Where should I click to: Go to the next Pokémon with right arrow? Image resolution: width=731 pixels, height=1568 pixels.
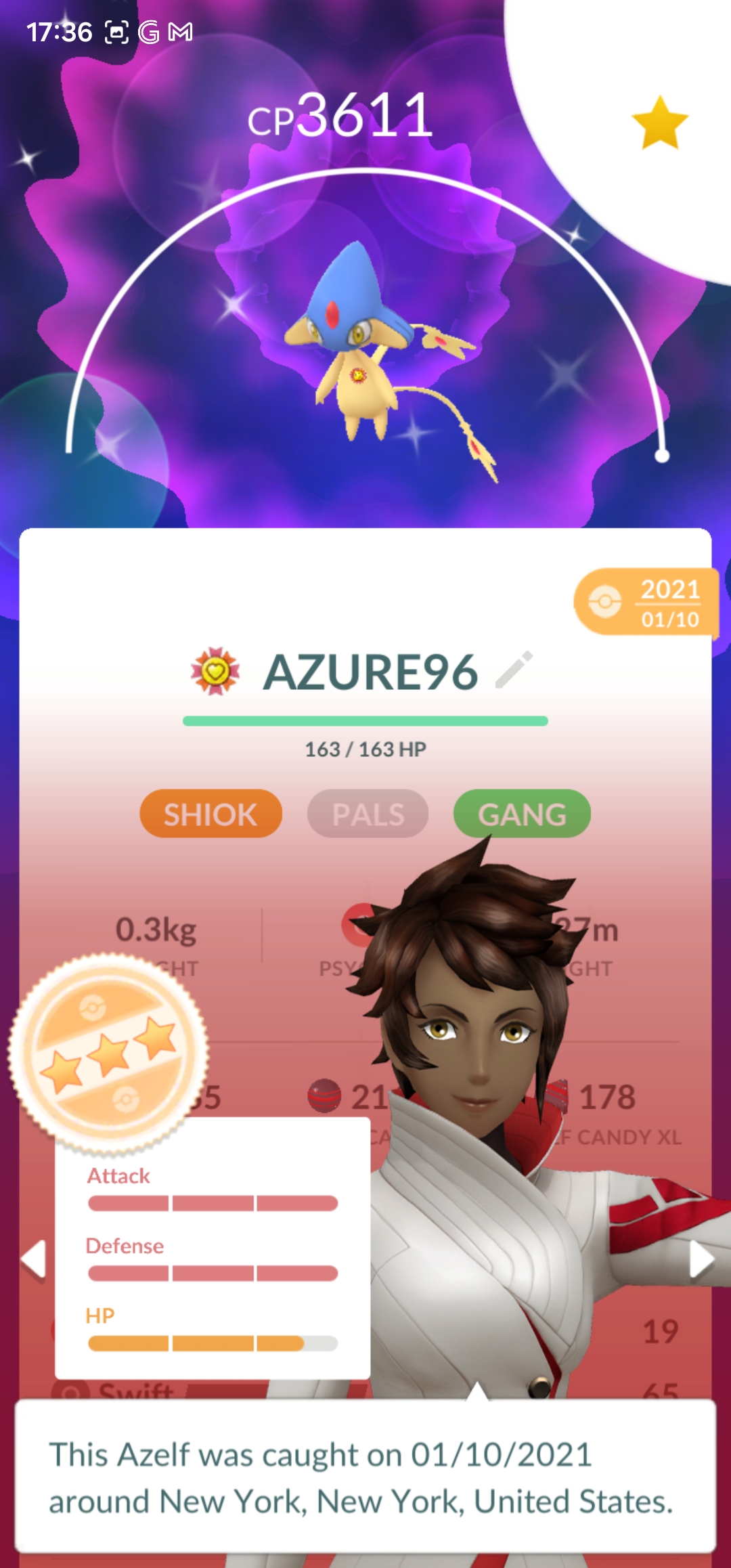[x=701, y=1259]
